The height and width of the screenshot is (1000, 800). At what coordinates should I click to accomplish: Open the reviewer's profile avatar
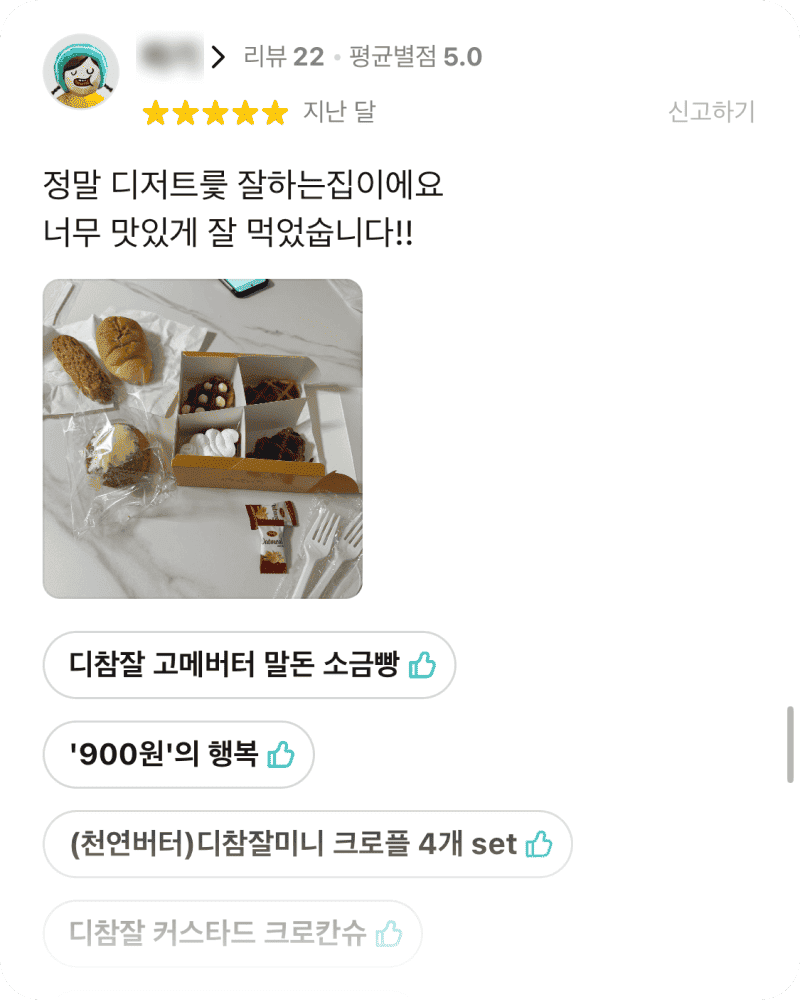coord(81,72)
